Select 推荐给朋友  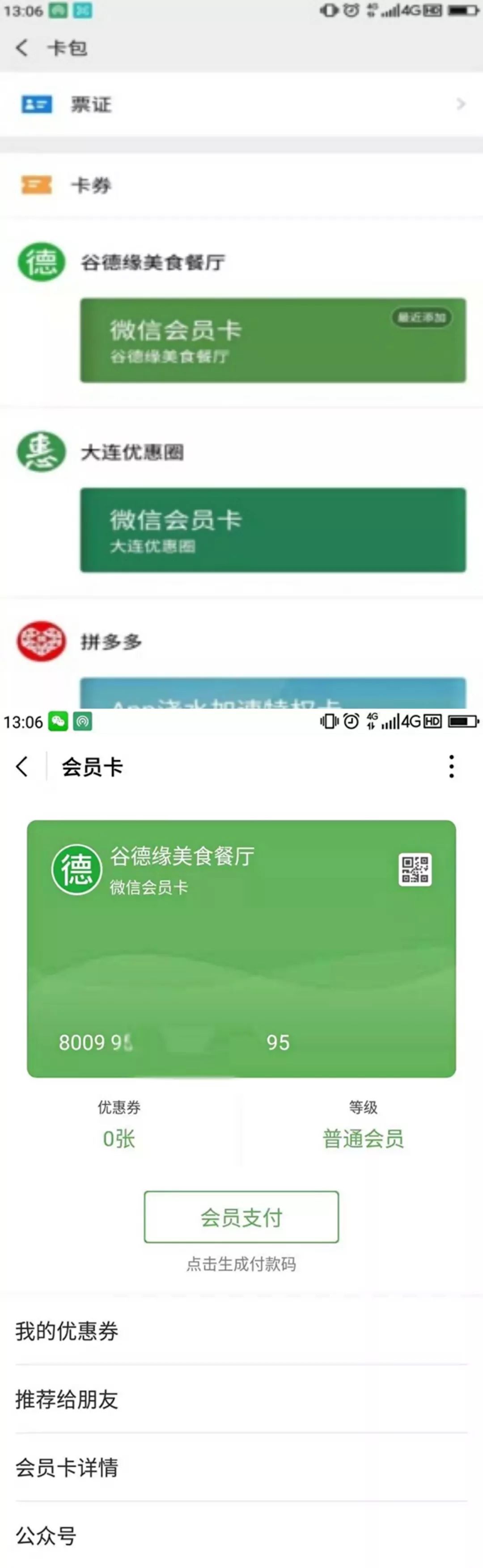point(241,1399)
